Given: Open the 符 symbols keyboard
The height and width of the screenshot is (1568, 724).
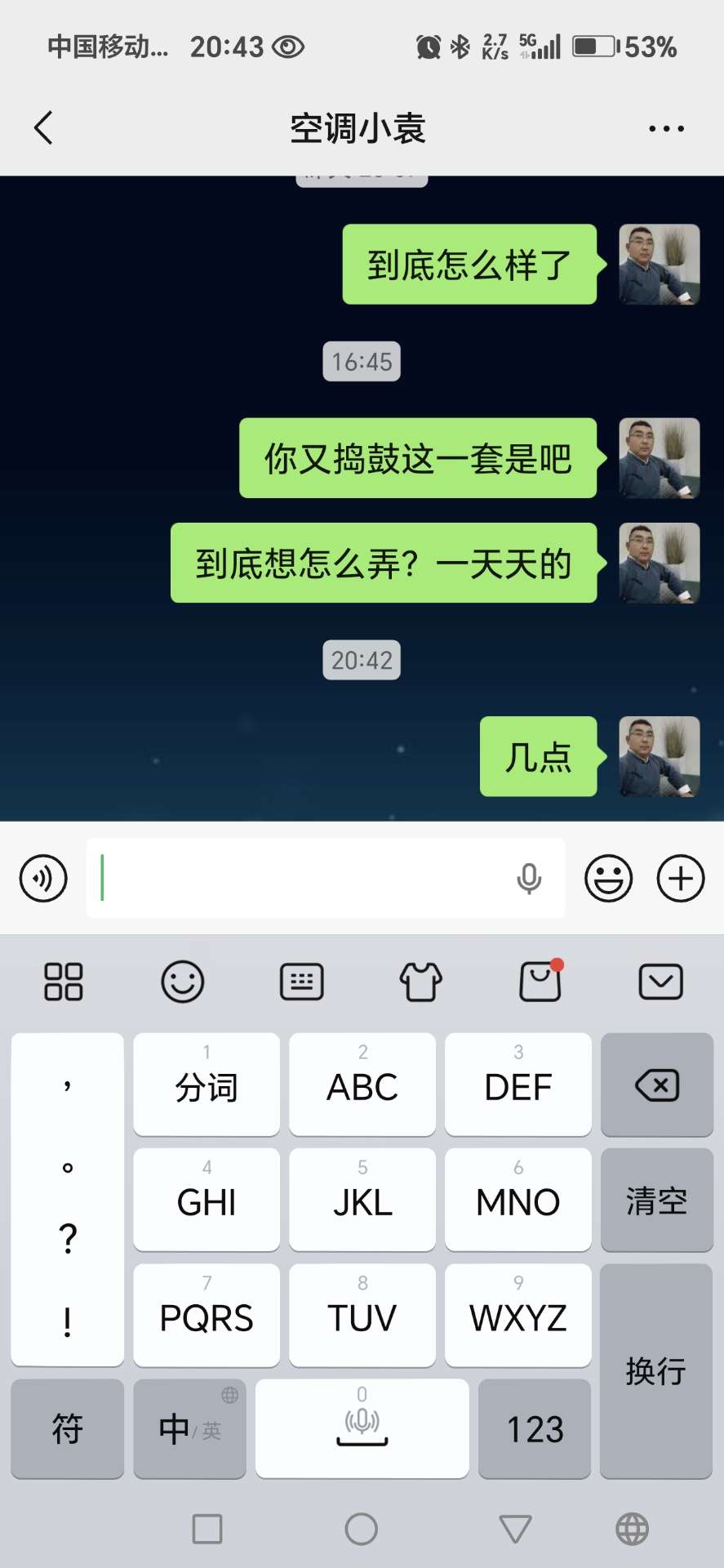Looking at the screenshot, I should [x=67, y=1429].
